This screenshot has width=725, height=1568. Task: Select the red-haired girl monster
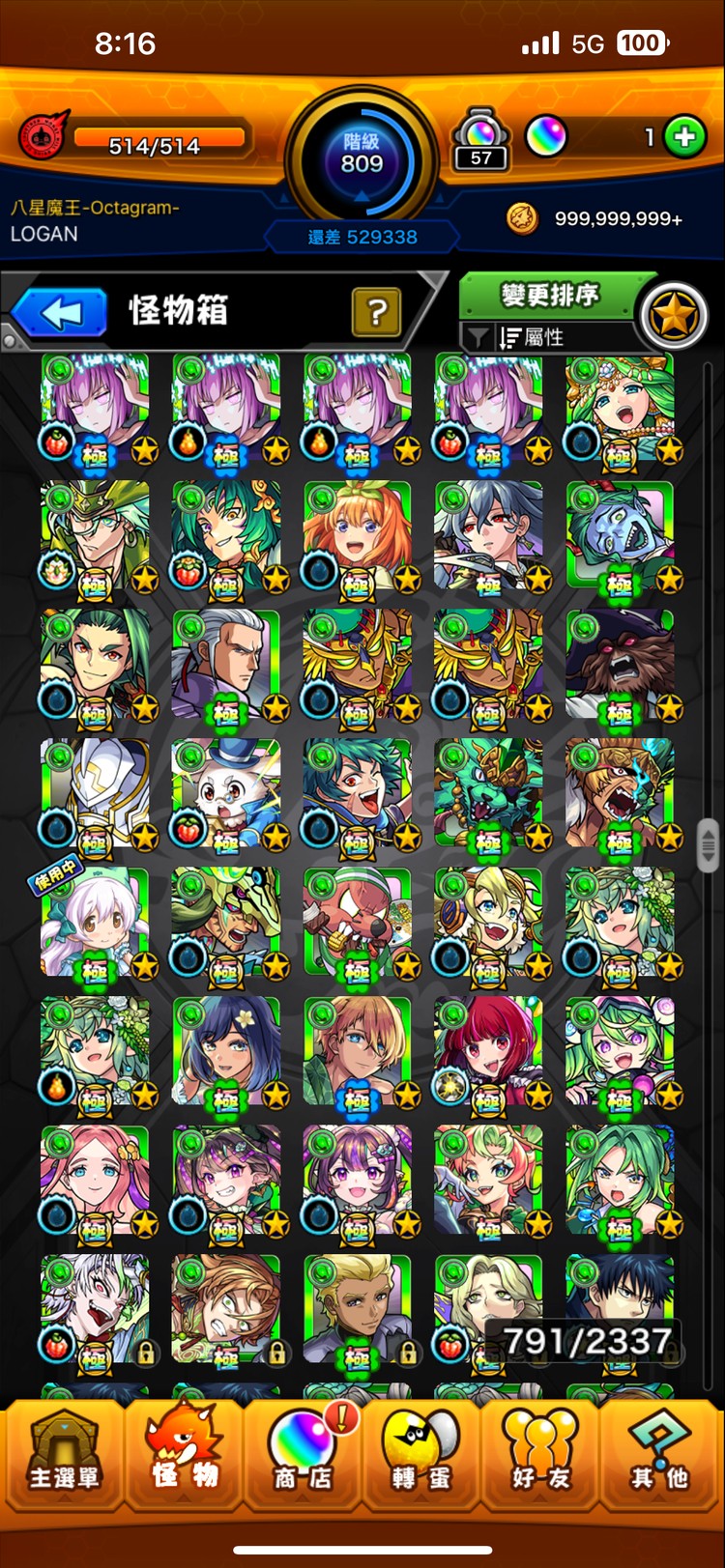click(x=488, y=1051)
